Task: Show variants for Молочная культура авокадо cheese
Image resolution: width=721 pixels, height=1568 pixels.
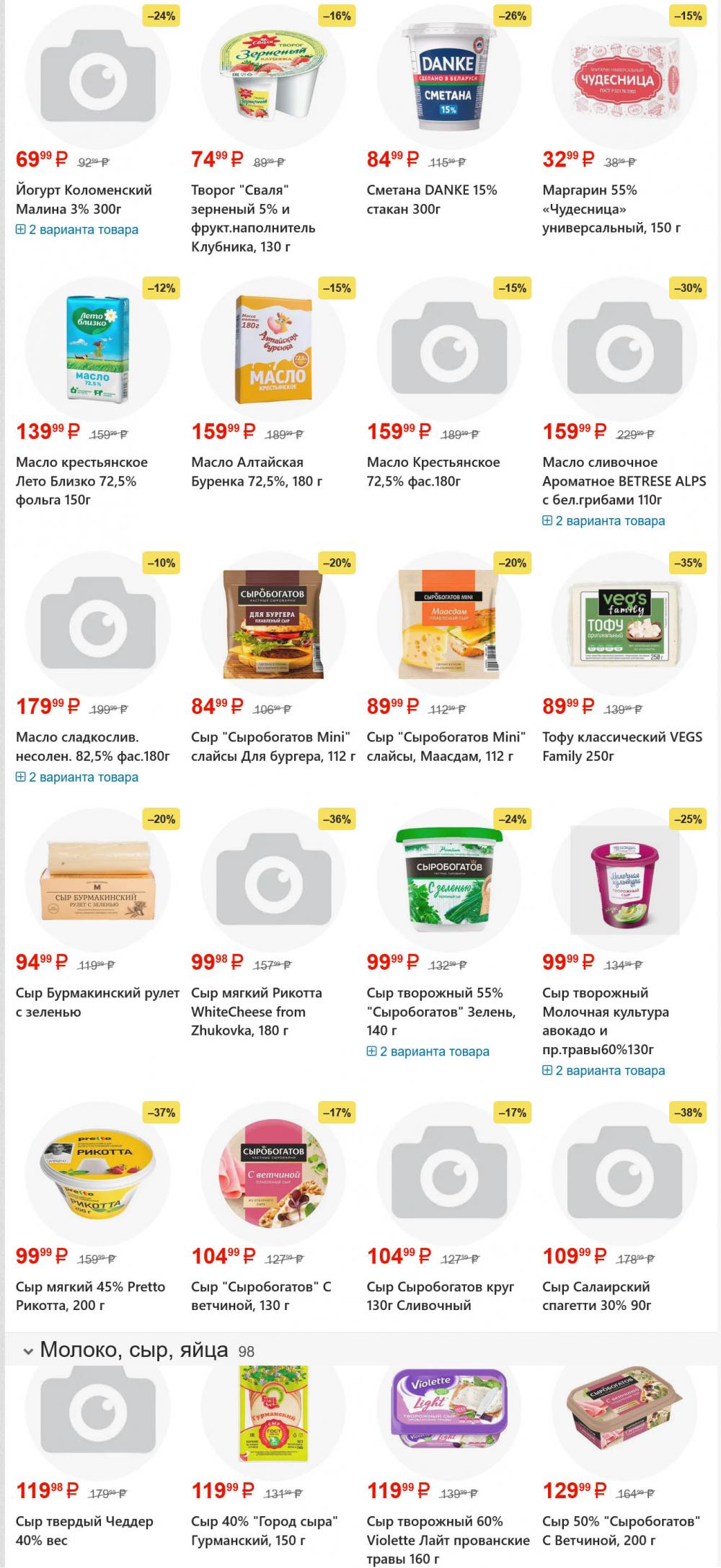Action: click(x=603, y=1071)
